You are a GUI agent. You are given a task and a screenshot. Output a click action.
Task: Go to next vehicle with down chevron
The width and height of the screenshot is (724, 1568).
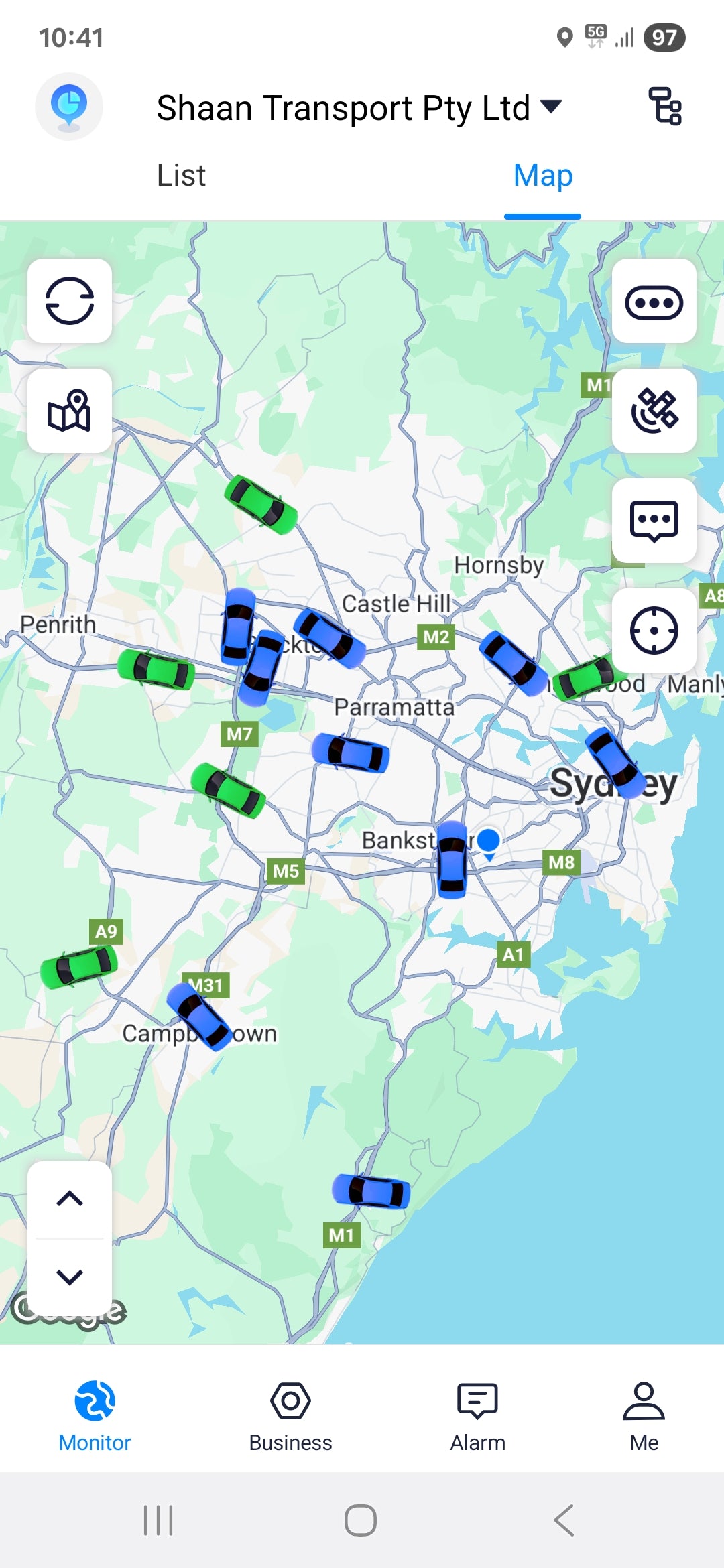pos(70,1277)
